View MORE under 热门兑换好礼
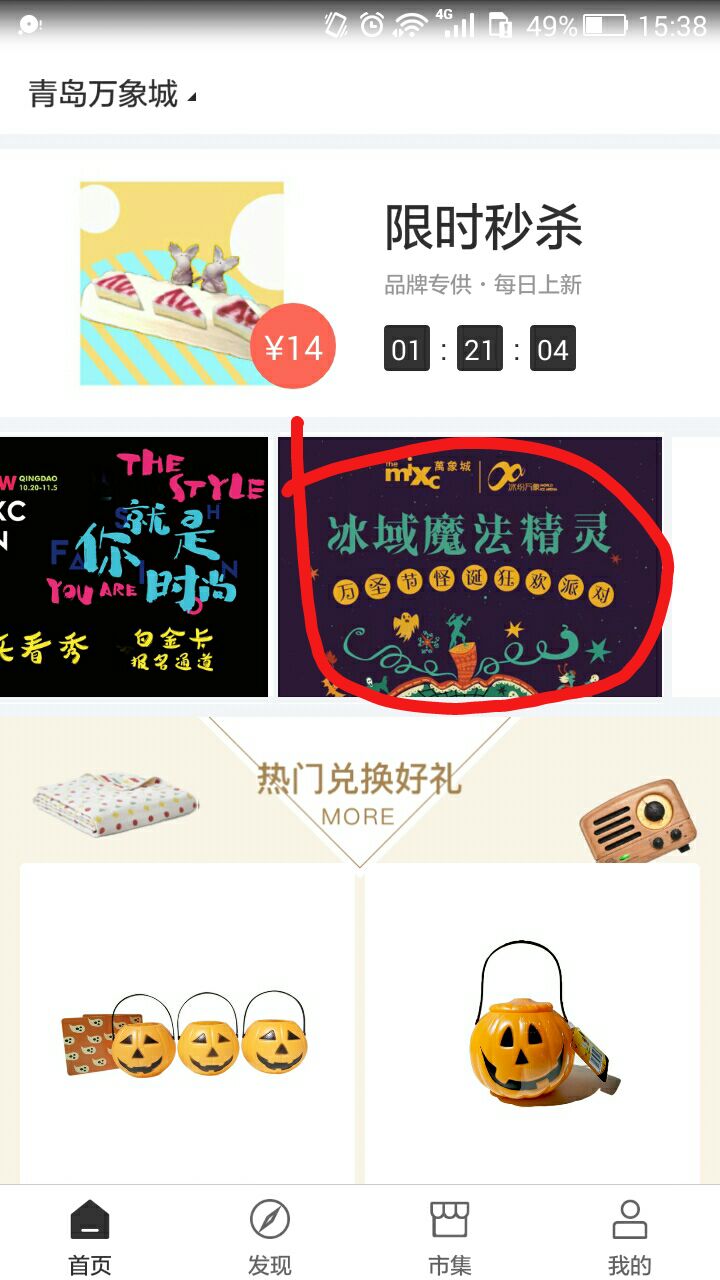720x1280 pixels. 358,816
